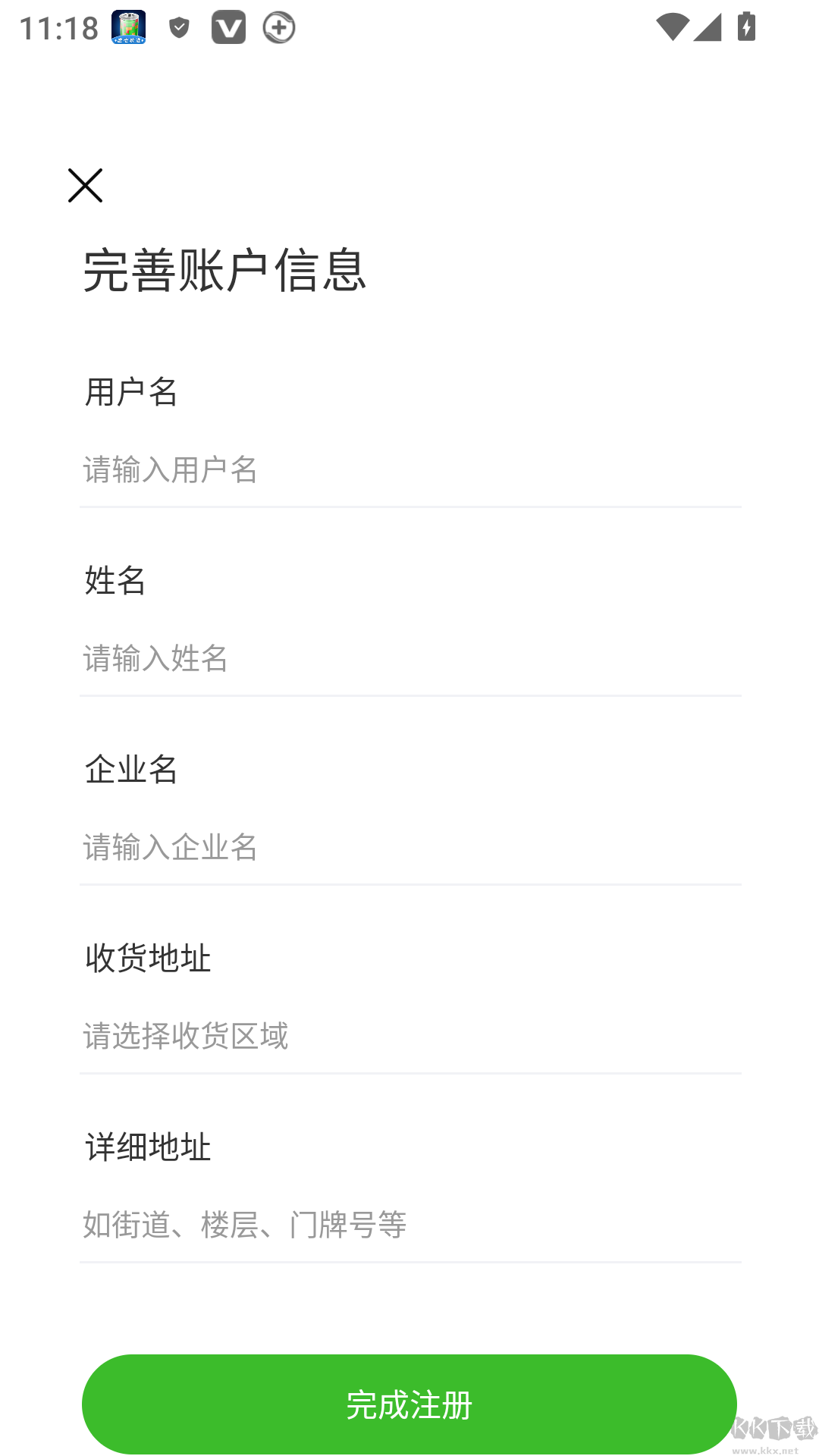Click the 用户名 field label
819x1456 pixels.
131,393
